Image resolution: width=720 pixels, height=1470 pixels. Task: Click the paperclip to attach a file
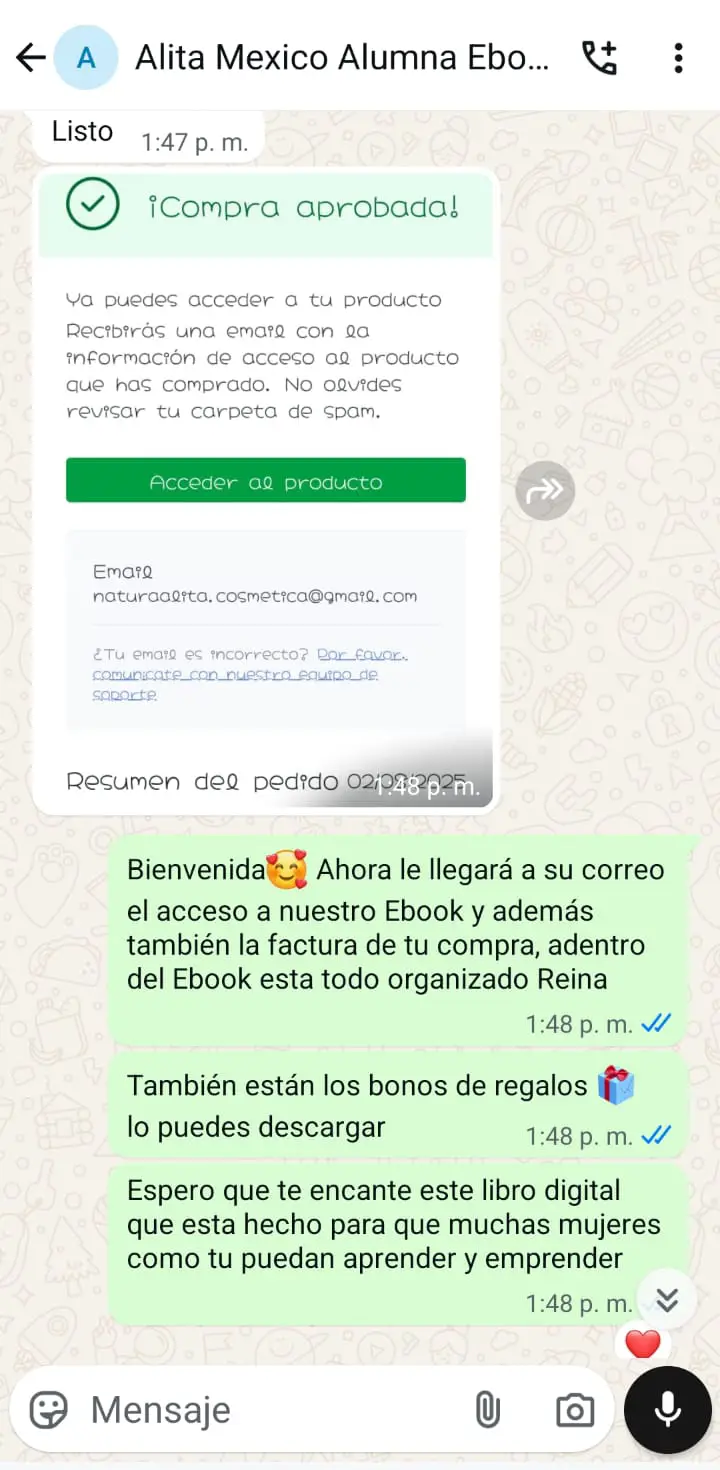click(487, 1408)
